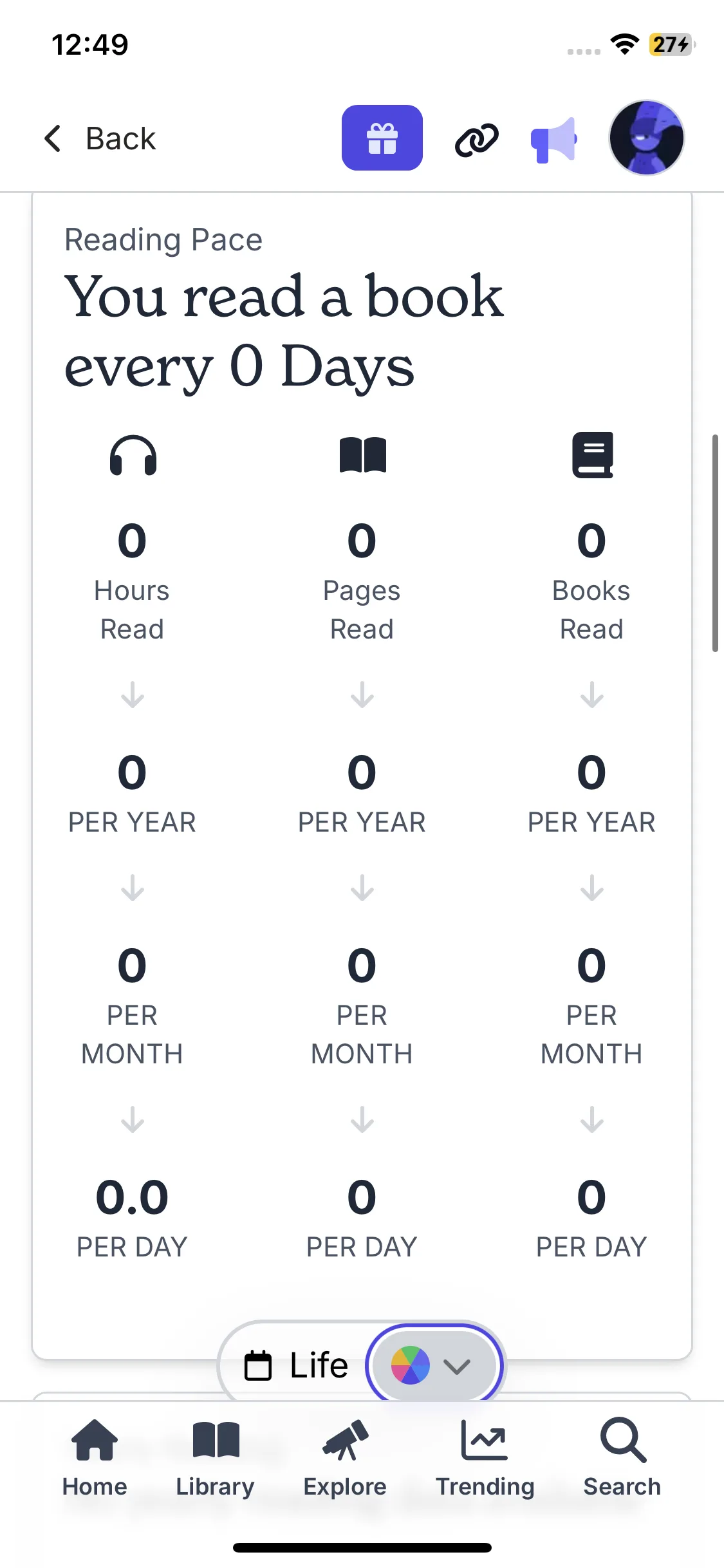The image size is (724, 1568).
Task: Go back to the previous screen
Action: [100, 138]
